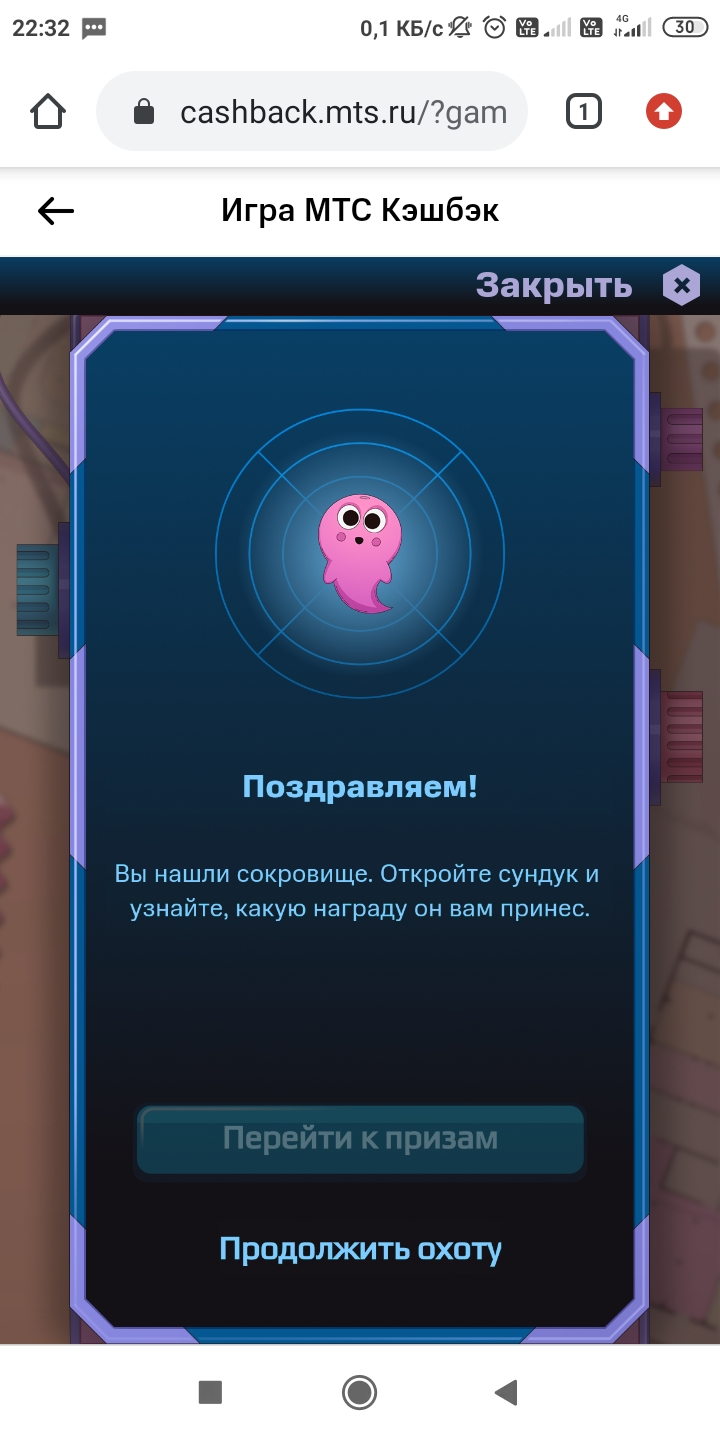Tap the red update arrow icon

664,111
